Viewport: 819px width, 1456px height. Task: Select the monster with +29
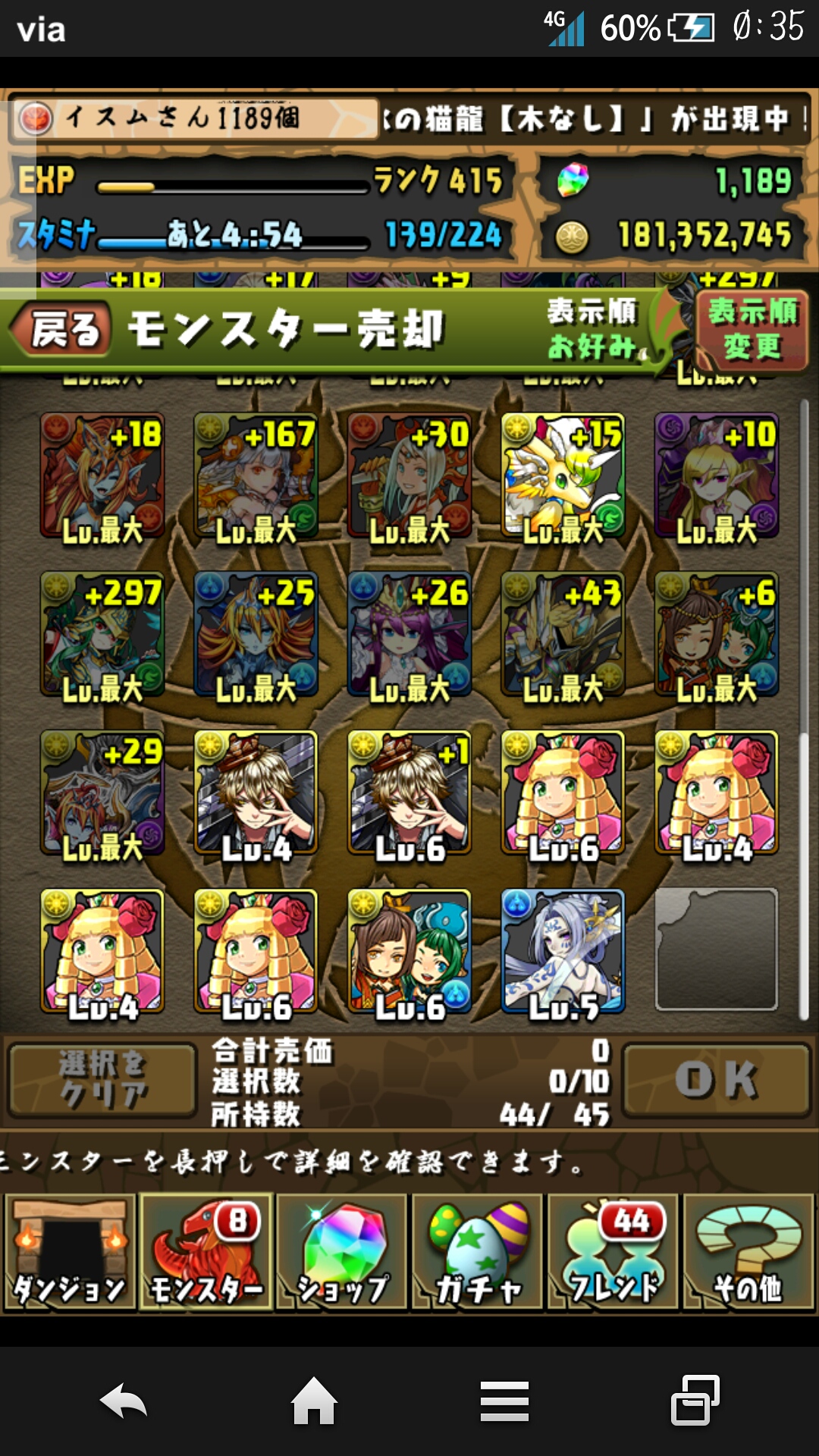(102, 793)
